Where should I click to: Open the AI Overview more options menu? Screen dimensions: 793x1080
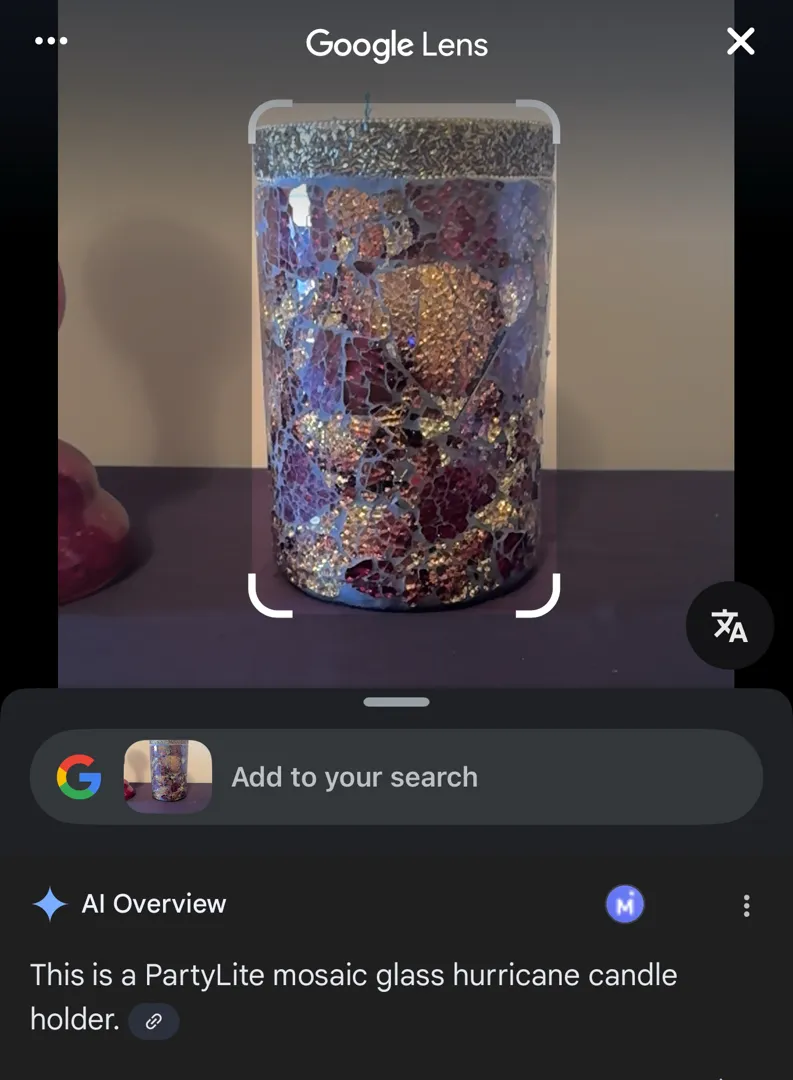point(746,906)
